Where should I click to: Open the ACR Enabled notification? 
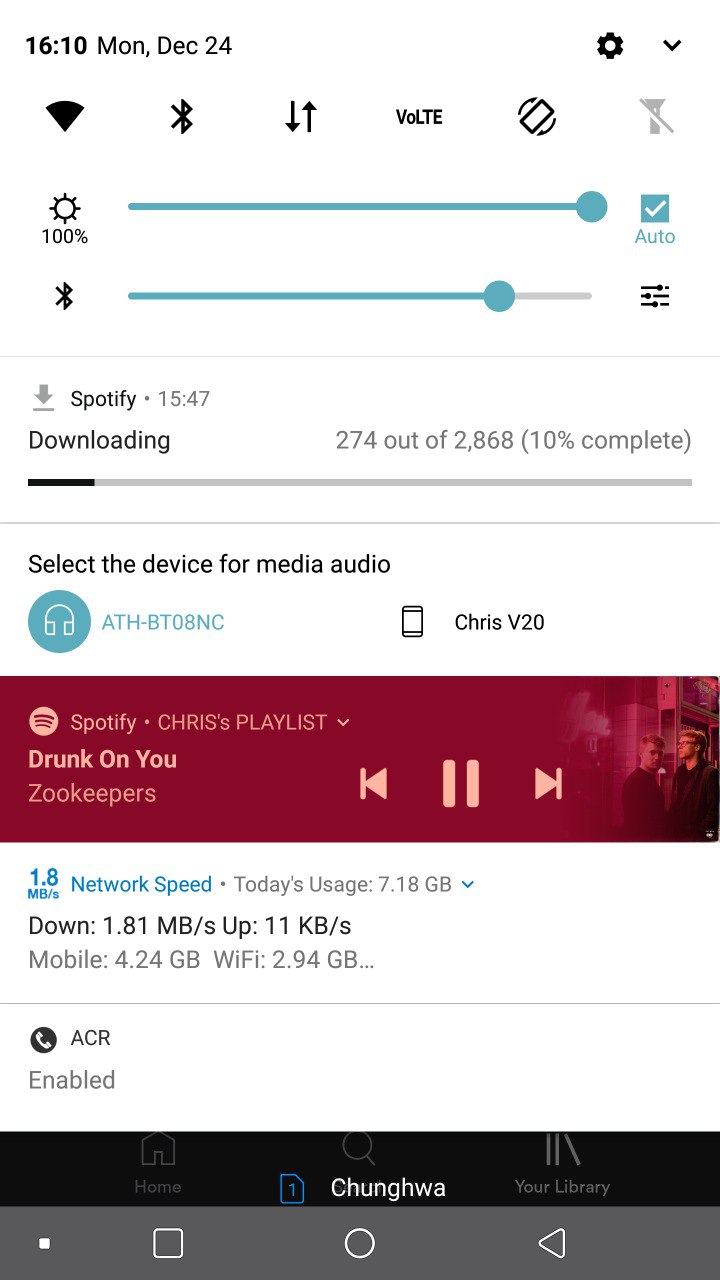coord(360,1060)
